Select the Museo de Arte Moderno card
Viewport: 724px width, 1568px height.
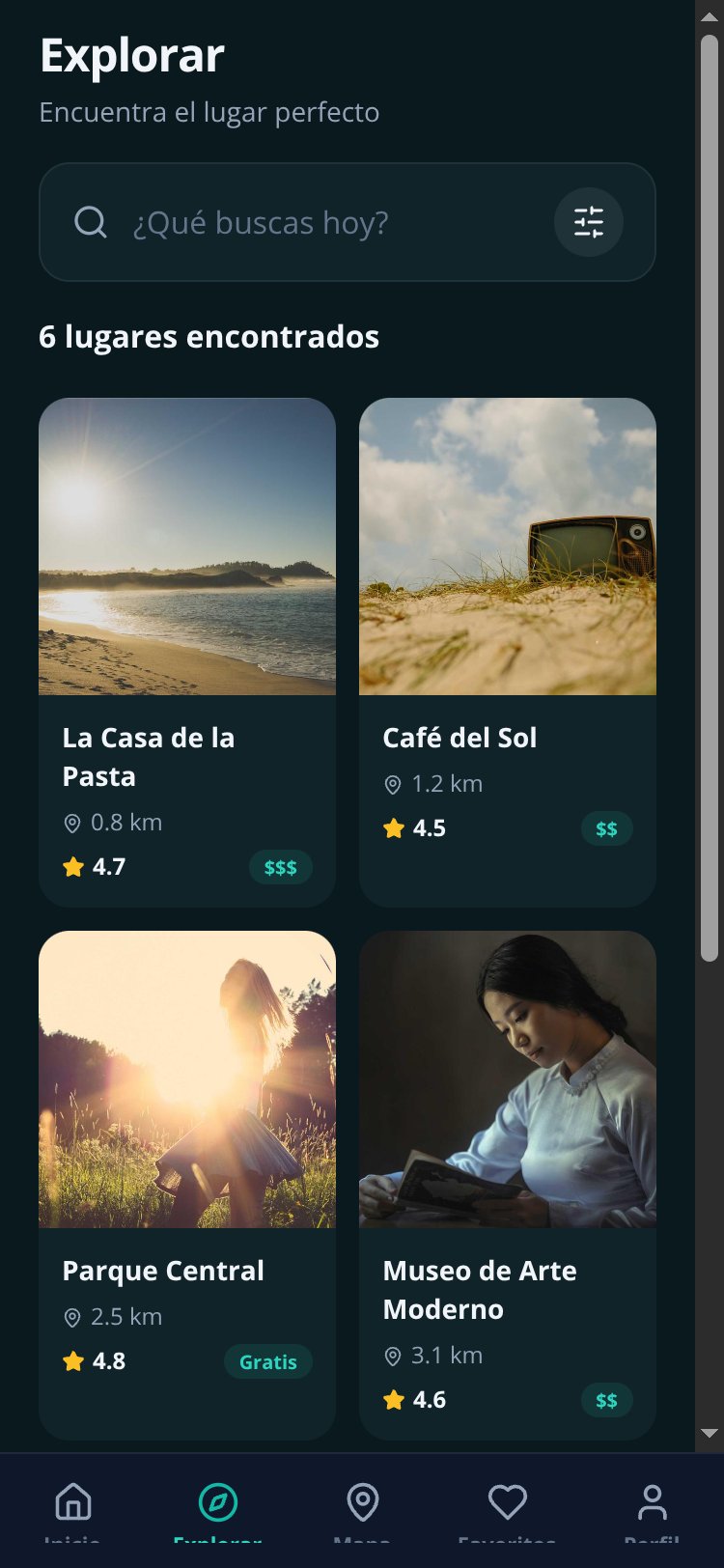click(x=508, y=1186)
